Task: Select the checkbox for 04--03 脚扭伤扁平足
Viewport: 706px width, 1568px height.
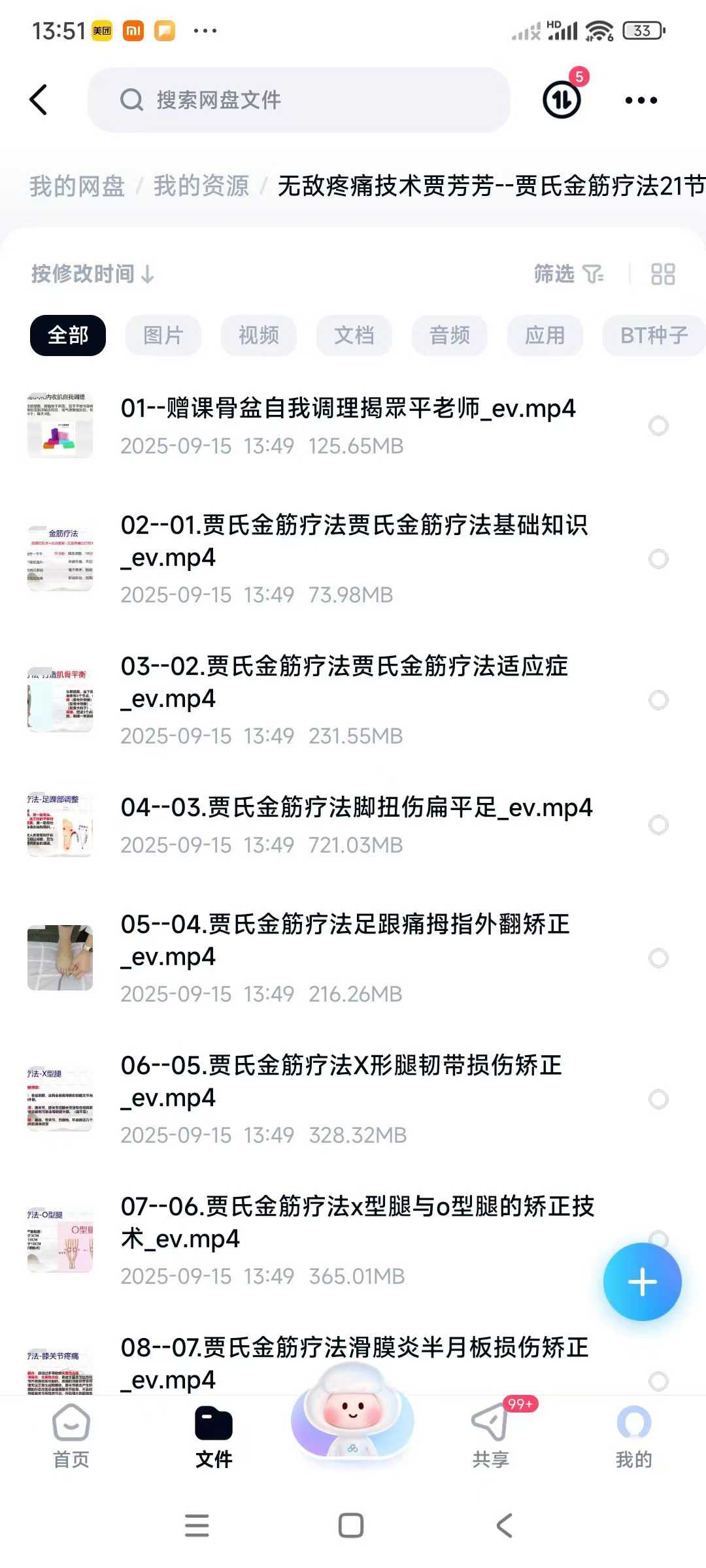Action: [658, 825]
